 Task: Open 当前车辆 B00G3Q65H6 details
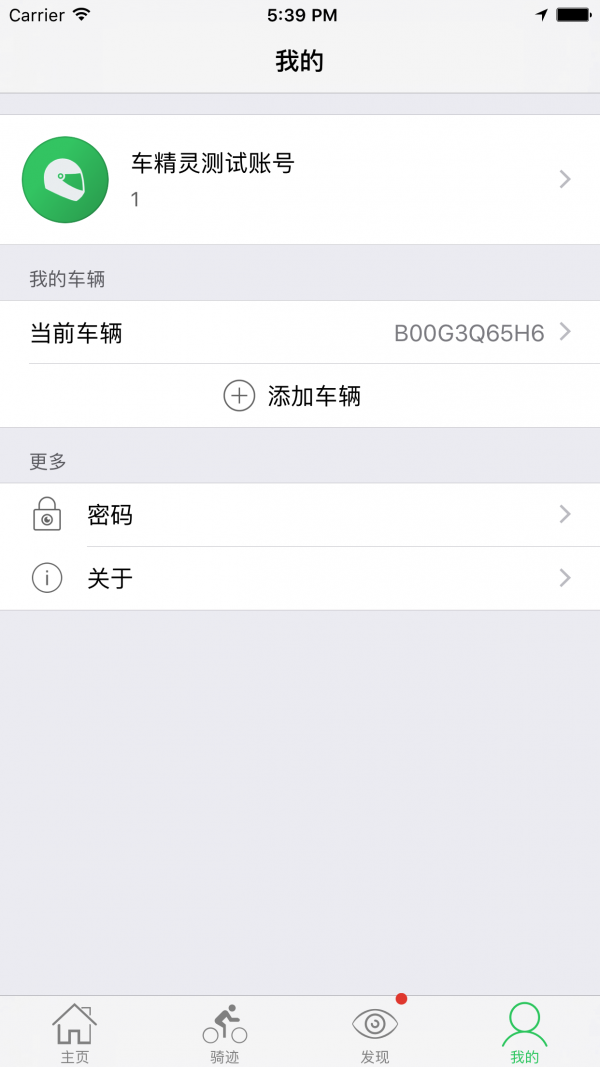click(x=300, y=333)
